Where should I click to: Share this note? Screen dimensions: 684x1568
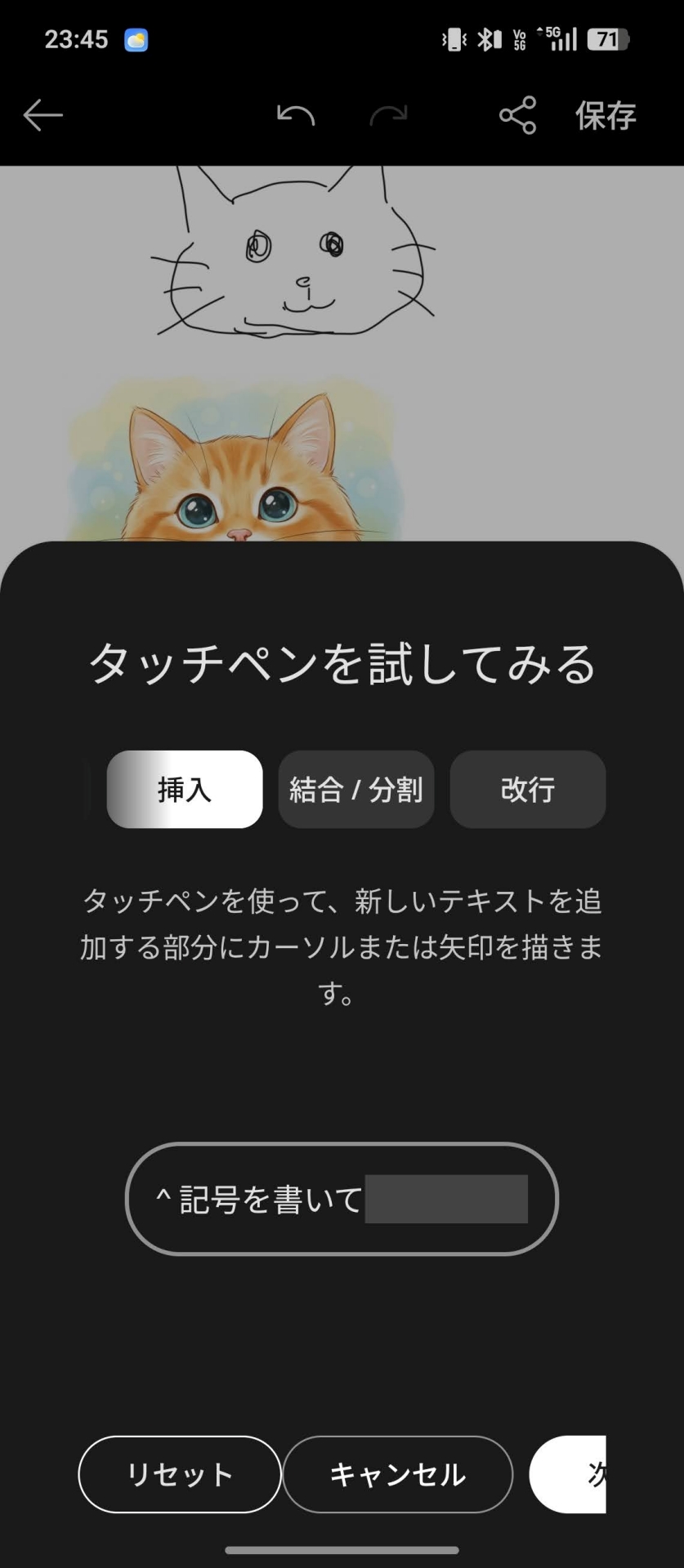[517, 115]
